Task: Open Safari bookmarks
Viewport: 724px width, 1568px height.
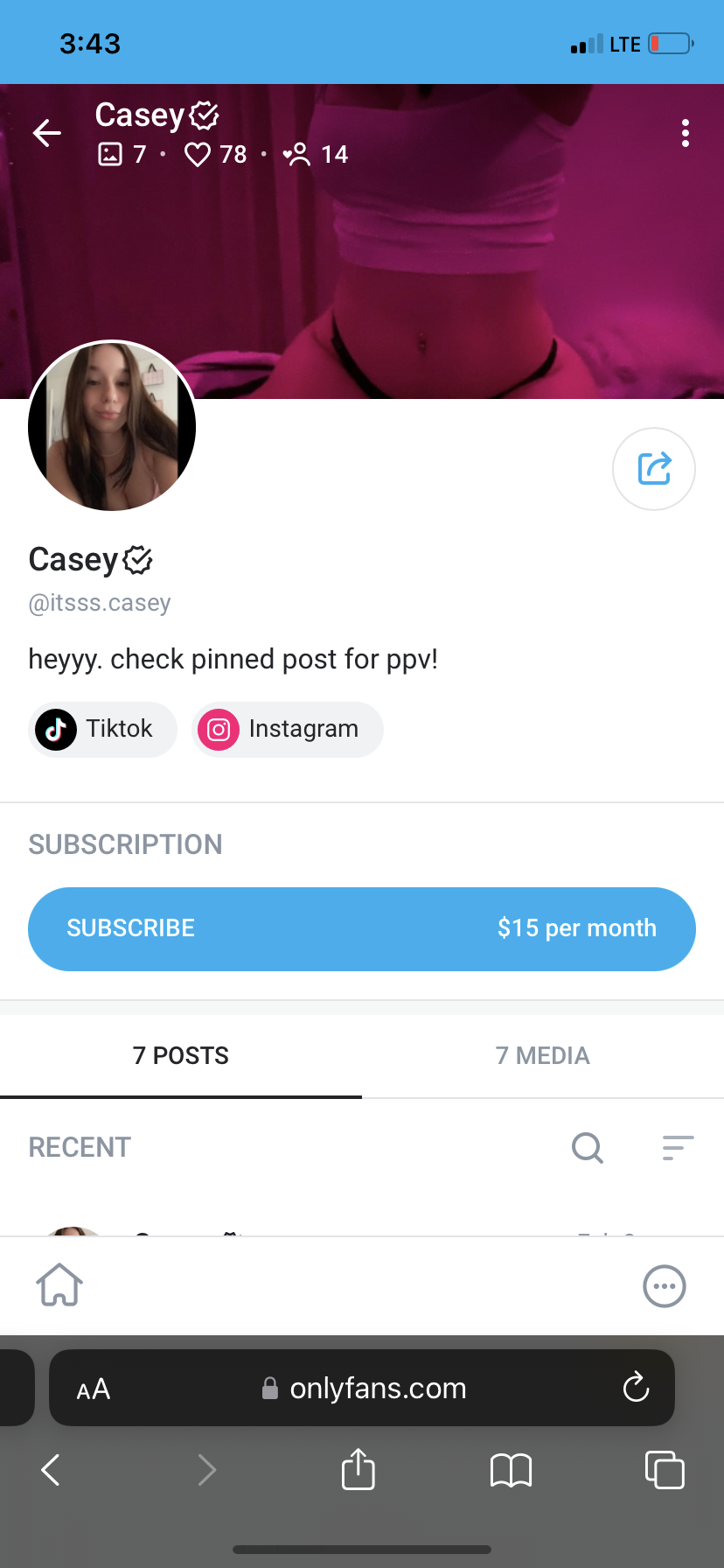Action: tap(511, 1470)
